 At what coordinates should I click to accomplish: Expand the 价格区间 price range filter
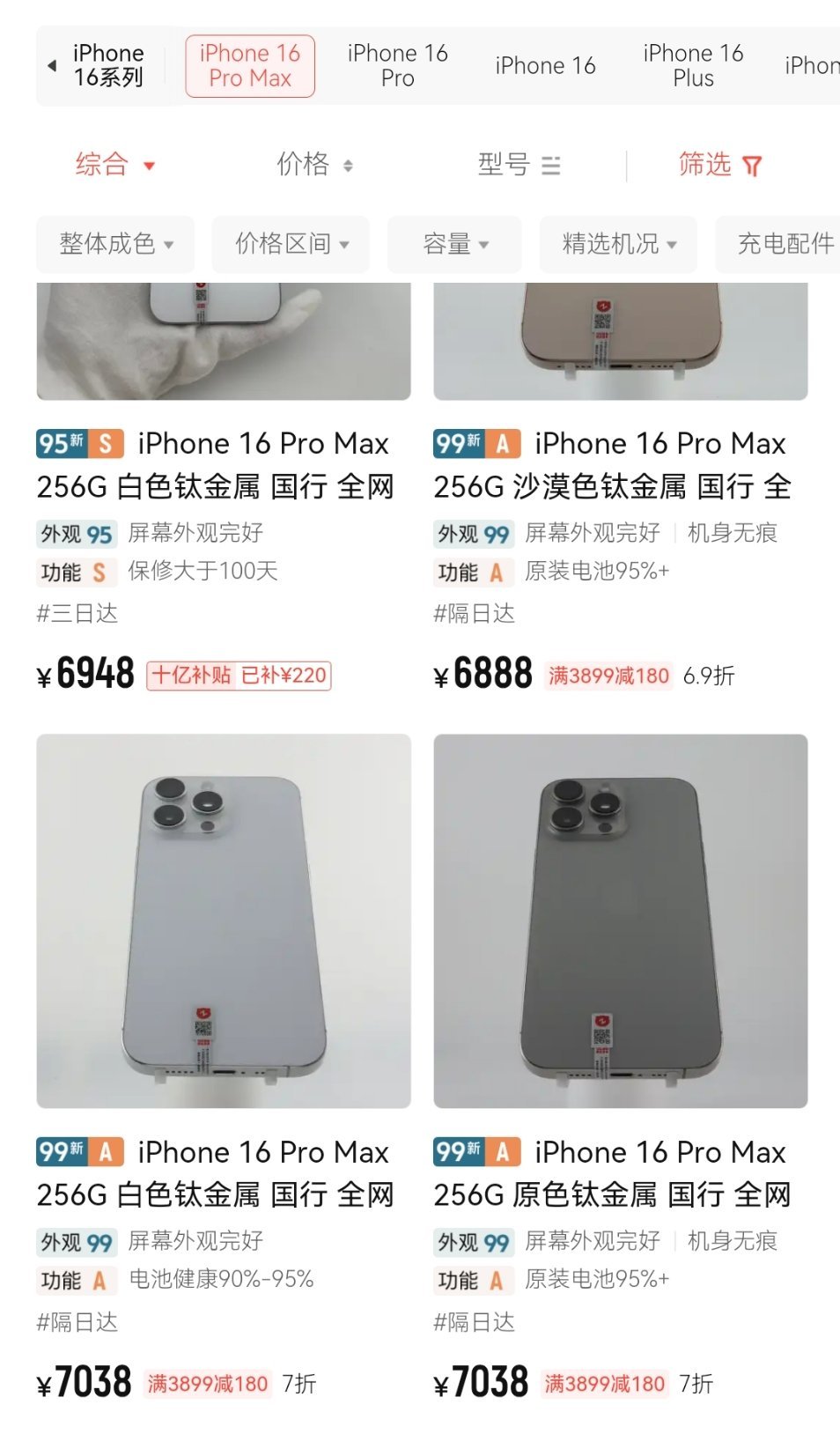tap(290, 244)
